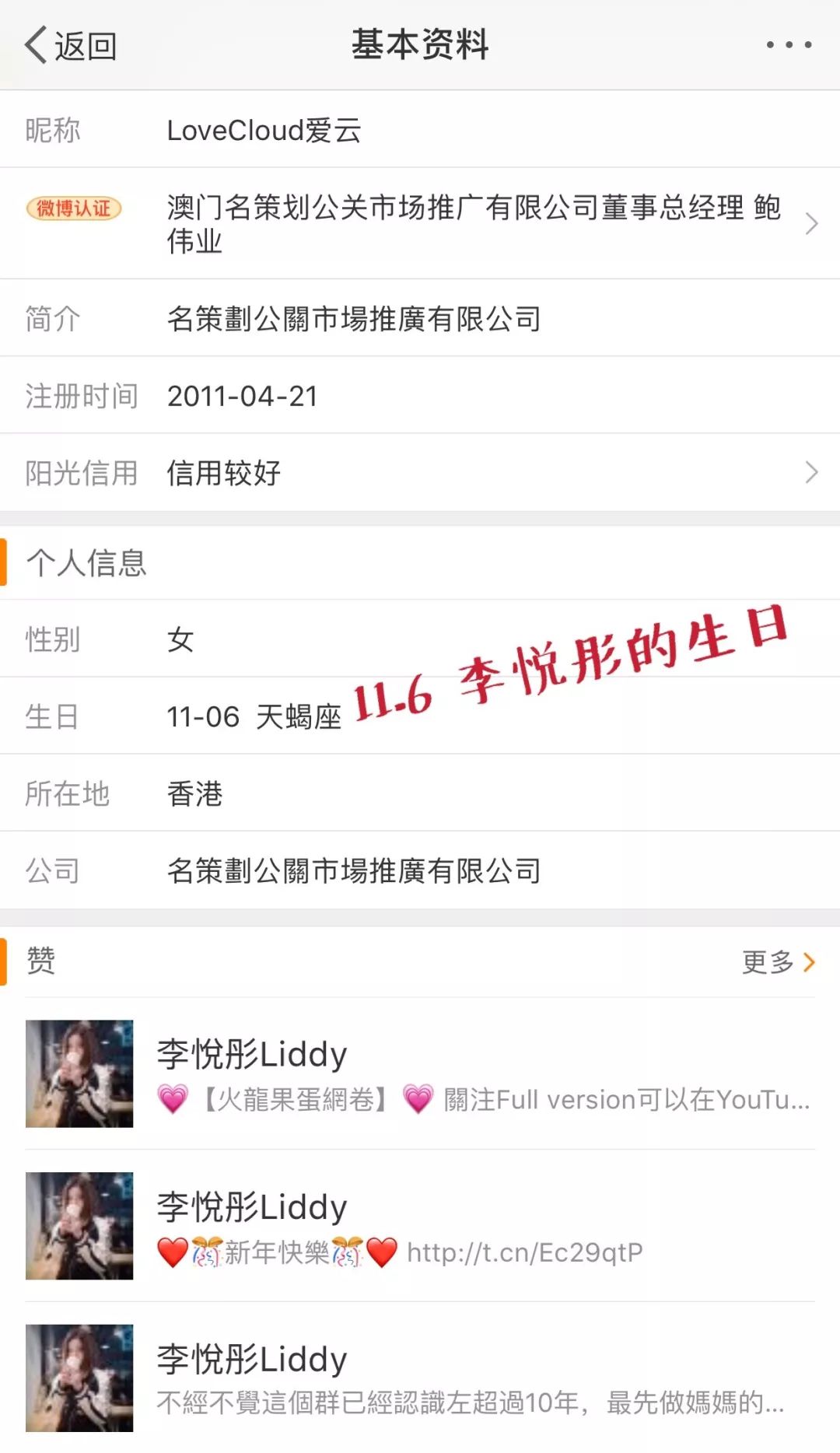This screenshot has height=1453, width=840.
Task: Open liked post about 火龍果蛋網卷
Action: 482,1075
